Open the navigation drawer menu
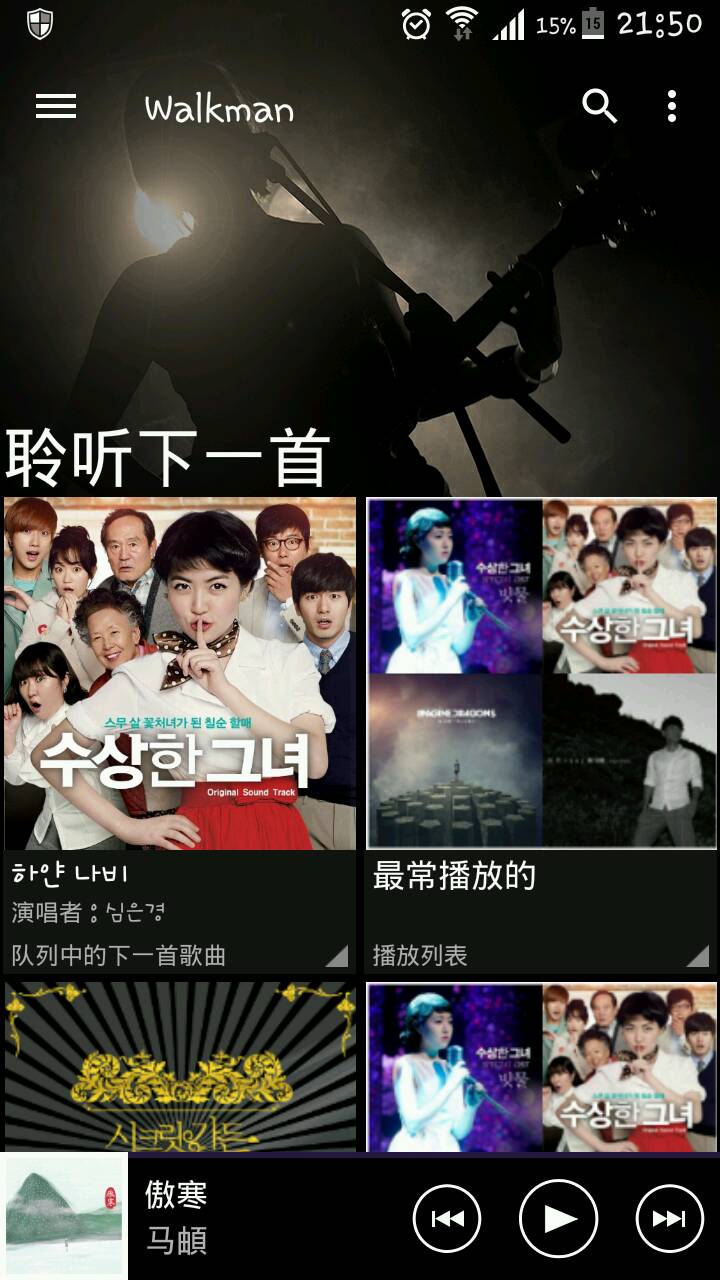 coord(56,107)
